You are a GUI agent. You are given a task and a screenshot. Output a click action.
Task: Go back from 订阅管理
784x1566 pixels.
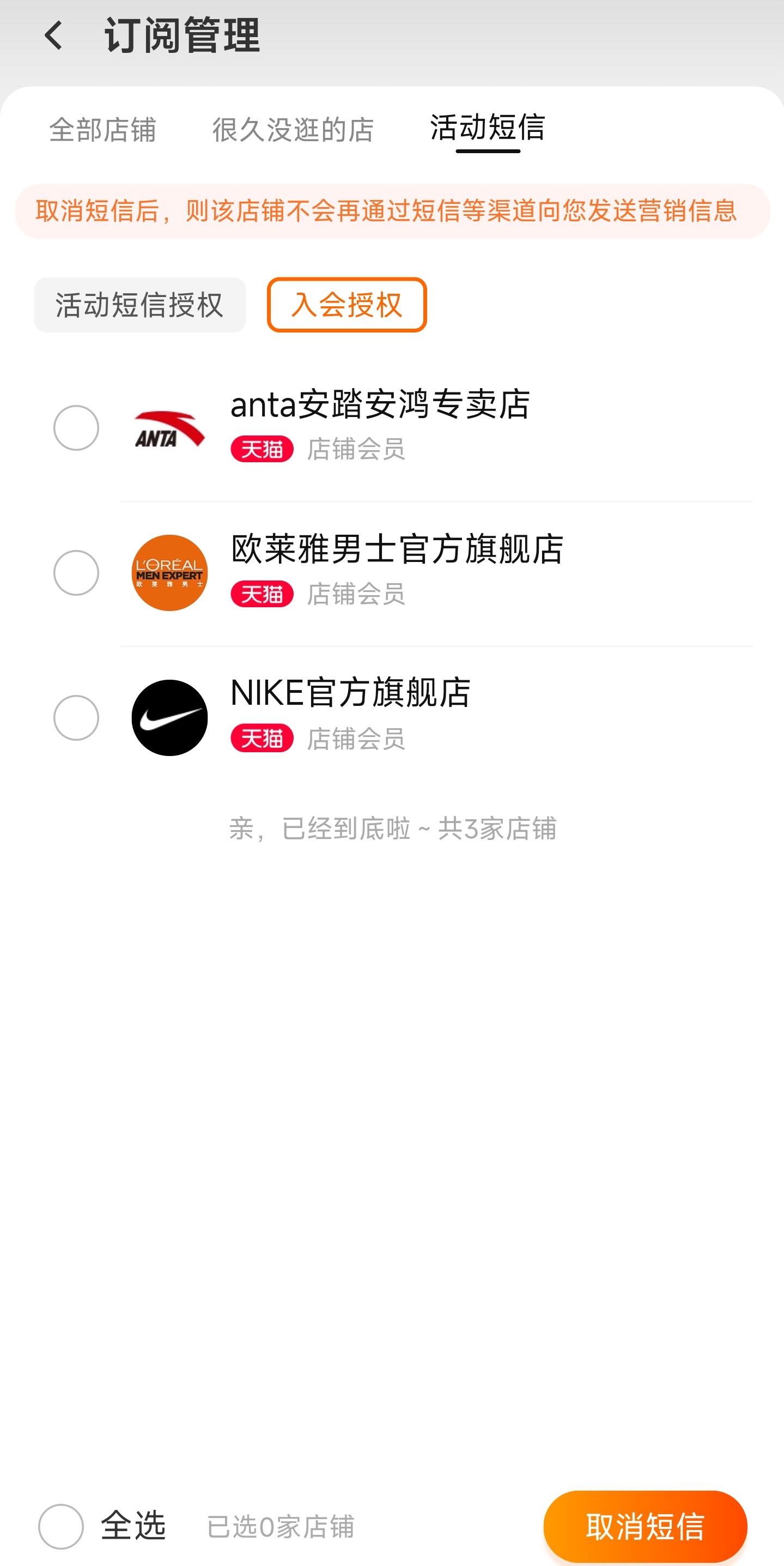tap(53, 35)
